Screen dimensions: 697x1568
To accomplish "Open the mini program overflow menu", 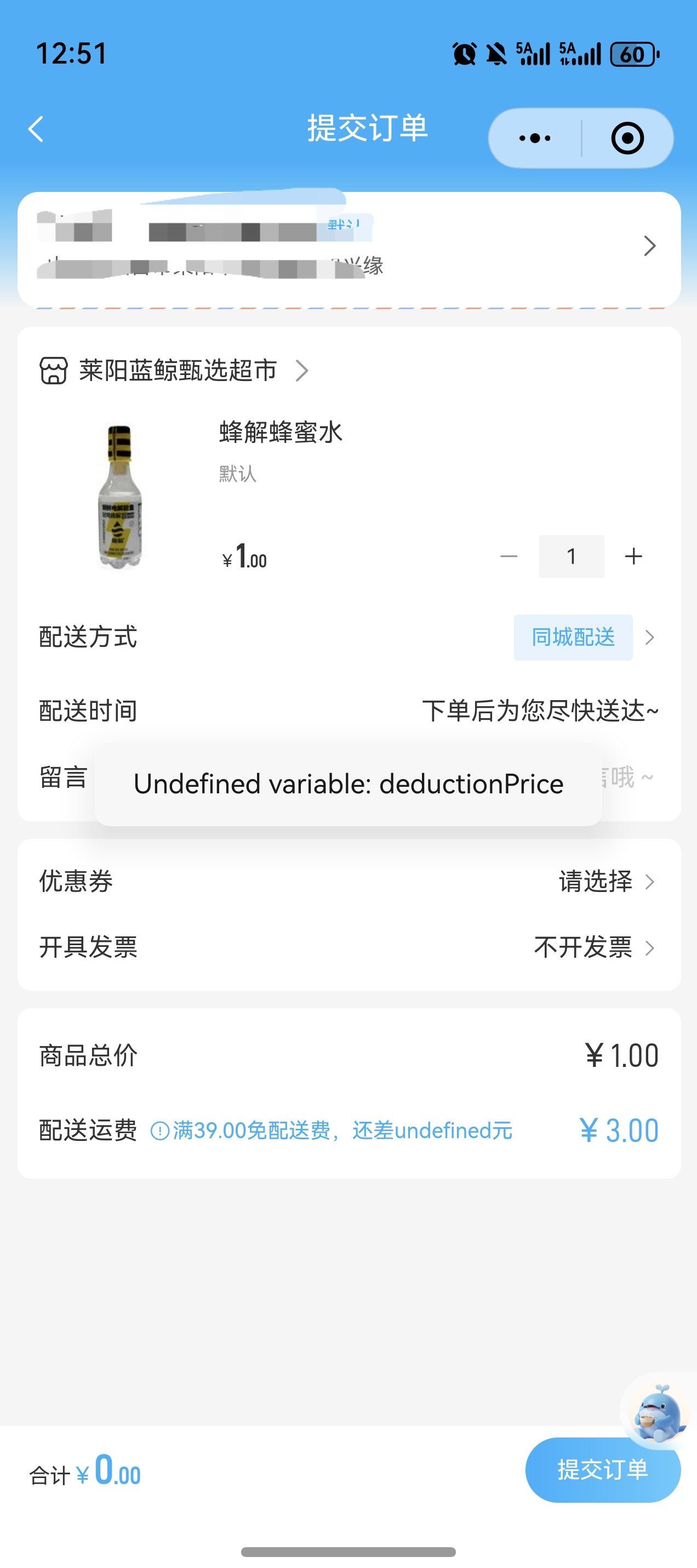I will pyautogui.click(x=535, y=138).
